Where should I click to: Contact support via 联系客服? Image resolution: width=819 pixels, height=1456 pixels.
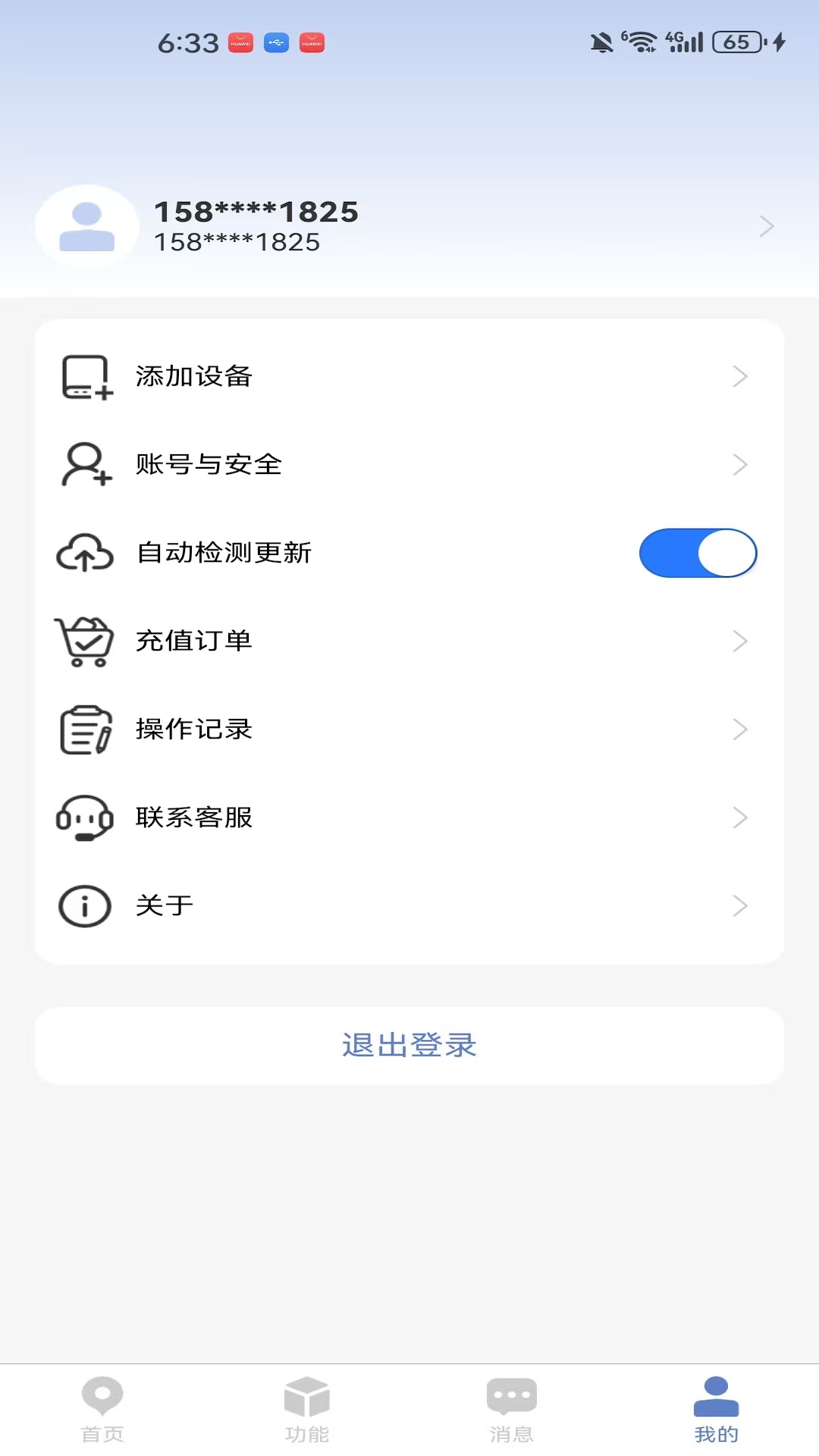(408, 817)
